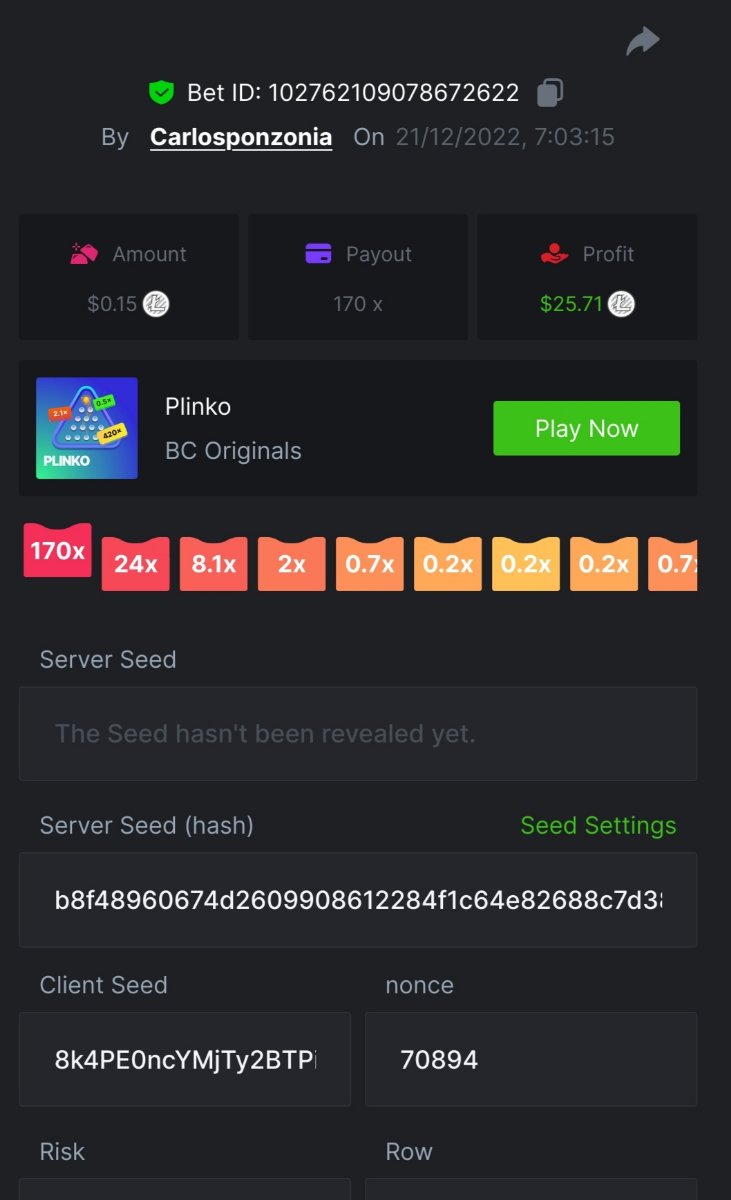731x1200 pixels.
Task: Open Seed Settings
Action: 598,825
